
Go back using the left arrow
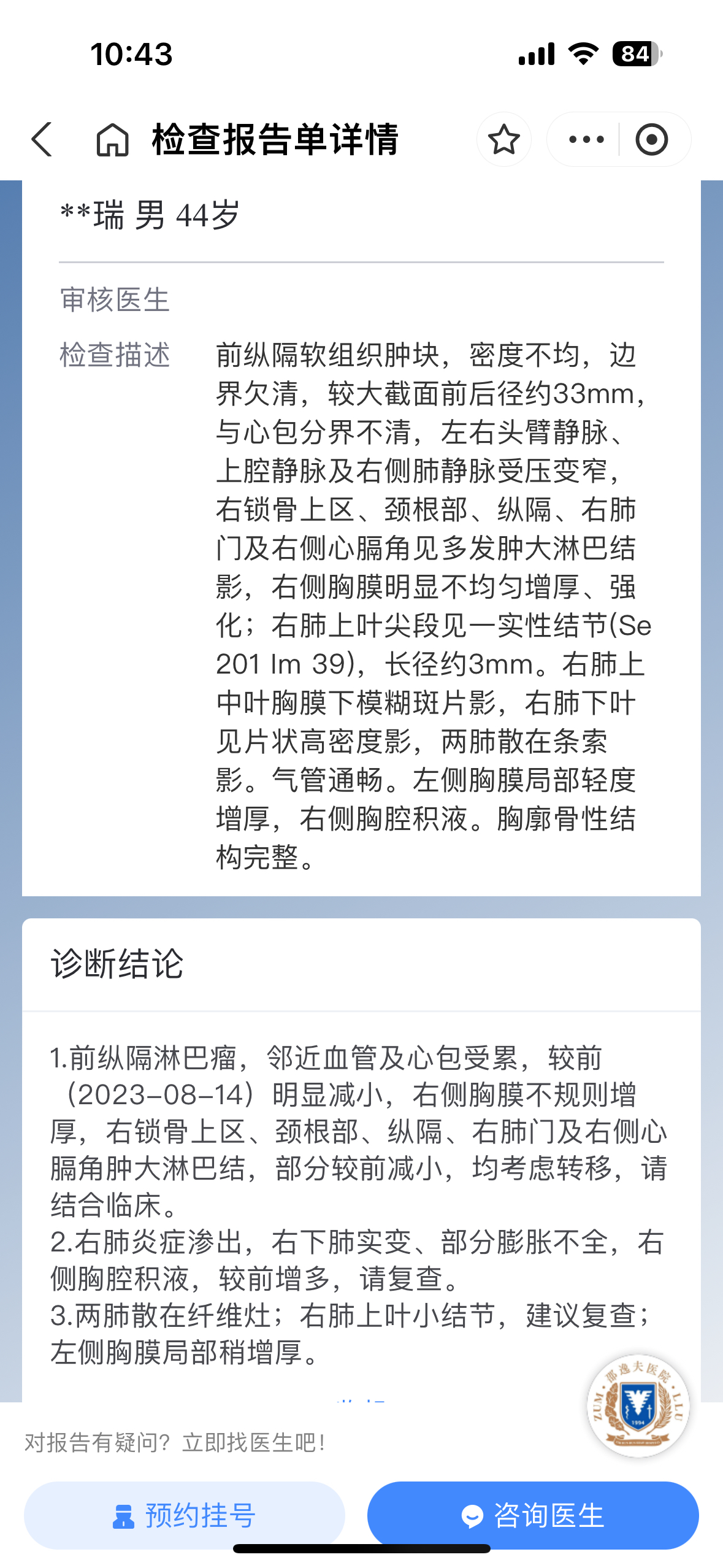pos(42,139)
